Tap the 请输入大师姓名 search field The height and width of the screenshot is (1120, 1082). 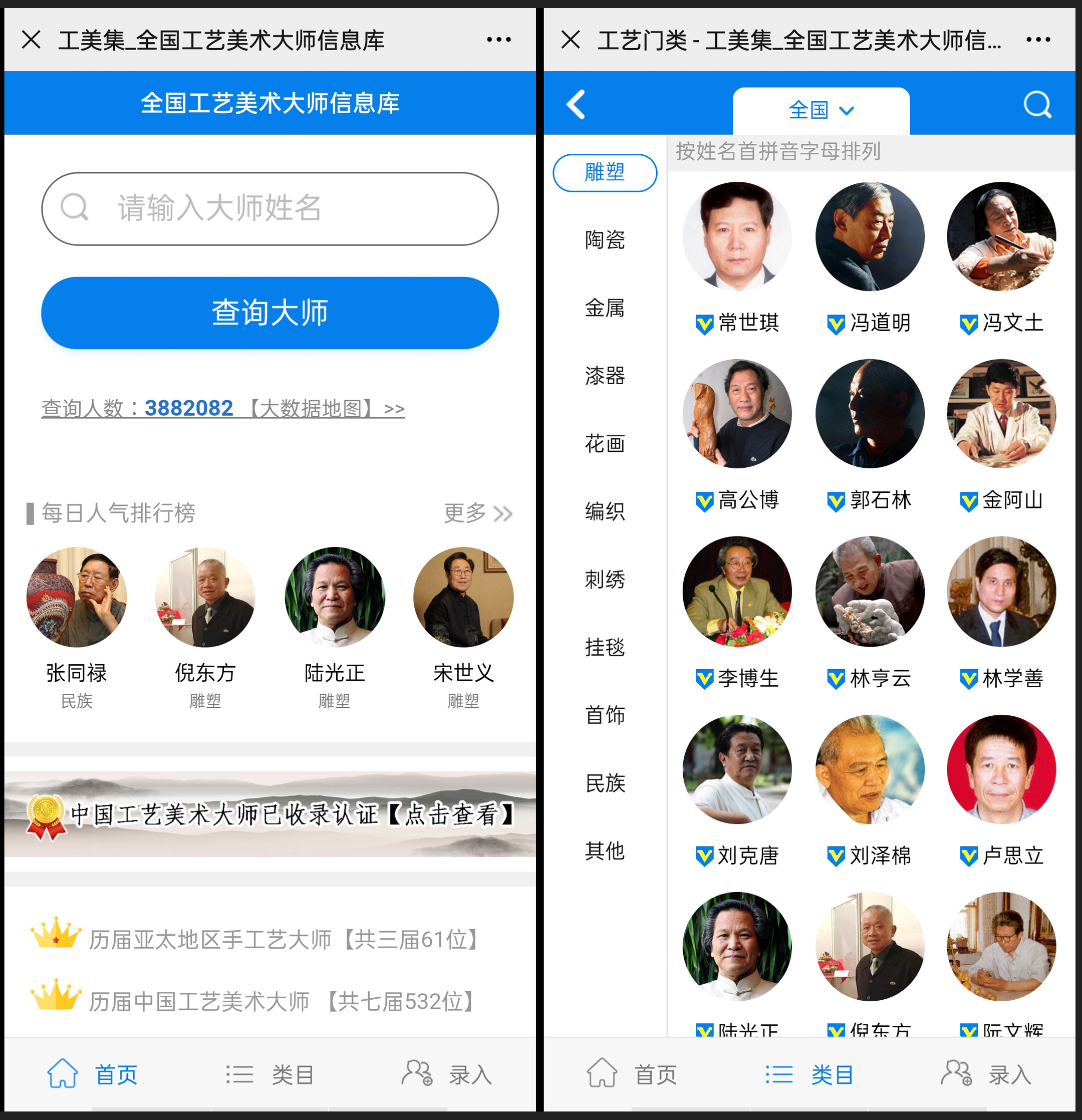(270, 208)
